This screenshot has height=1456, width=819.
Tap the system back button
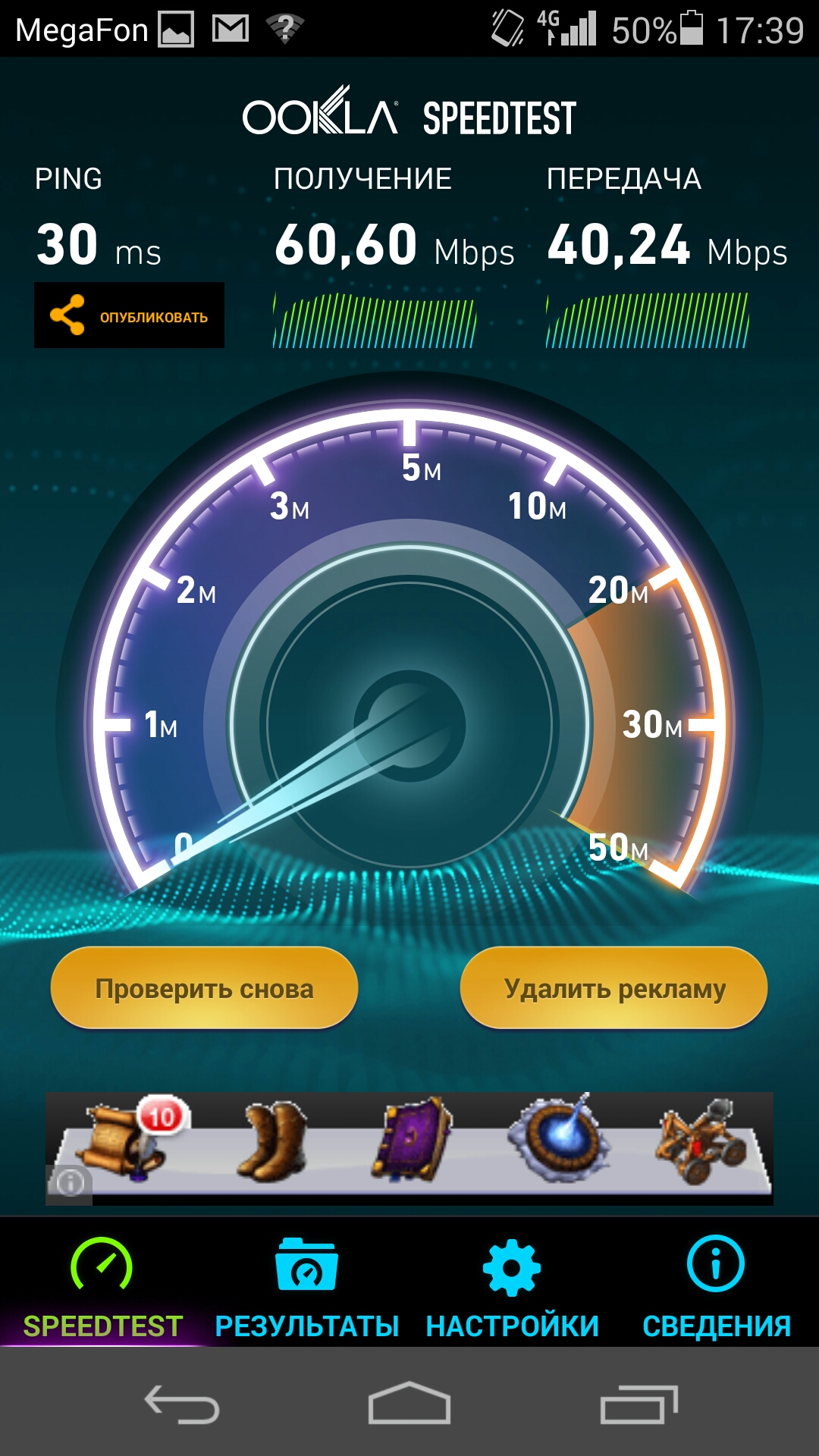[x=182, y=1404]
